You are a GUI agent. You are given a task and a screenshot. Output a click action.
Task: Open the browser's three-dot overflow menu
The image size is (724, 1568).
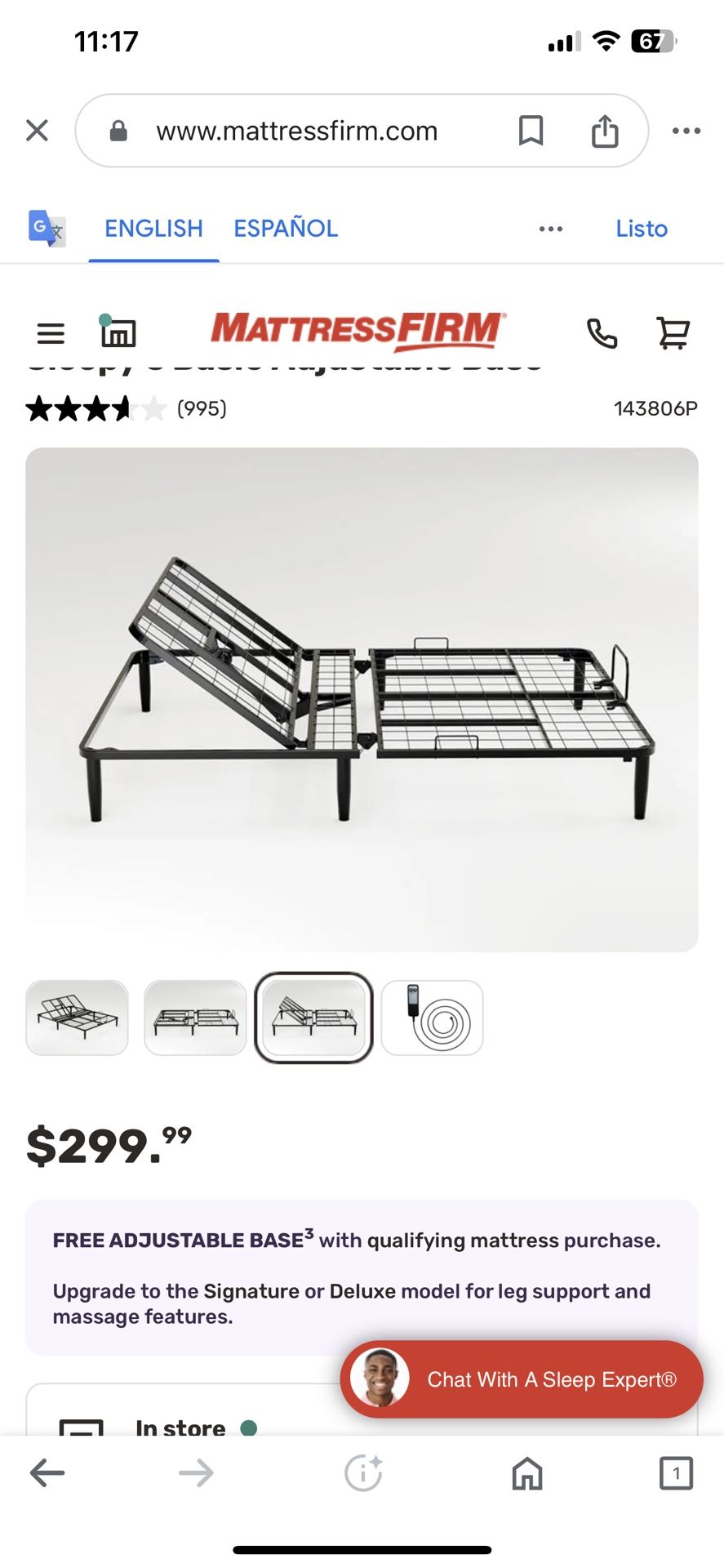[686, 131]
